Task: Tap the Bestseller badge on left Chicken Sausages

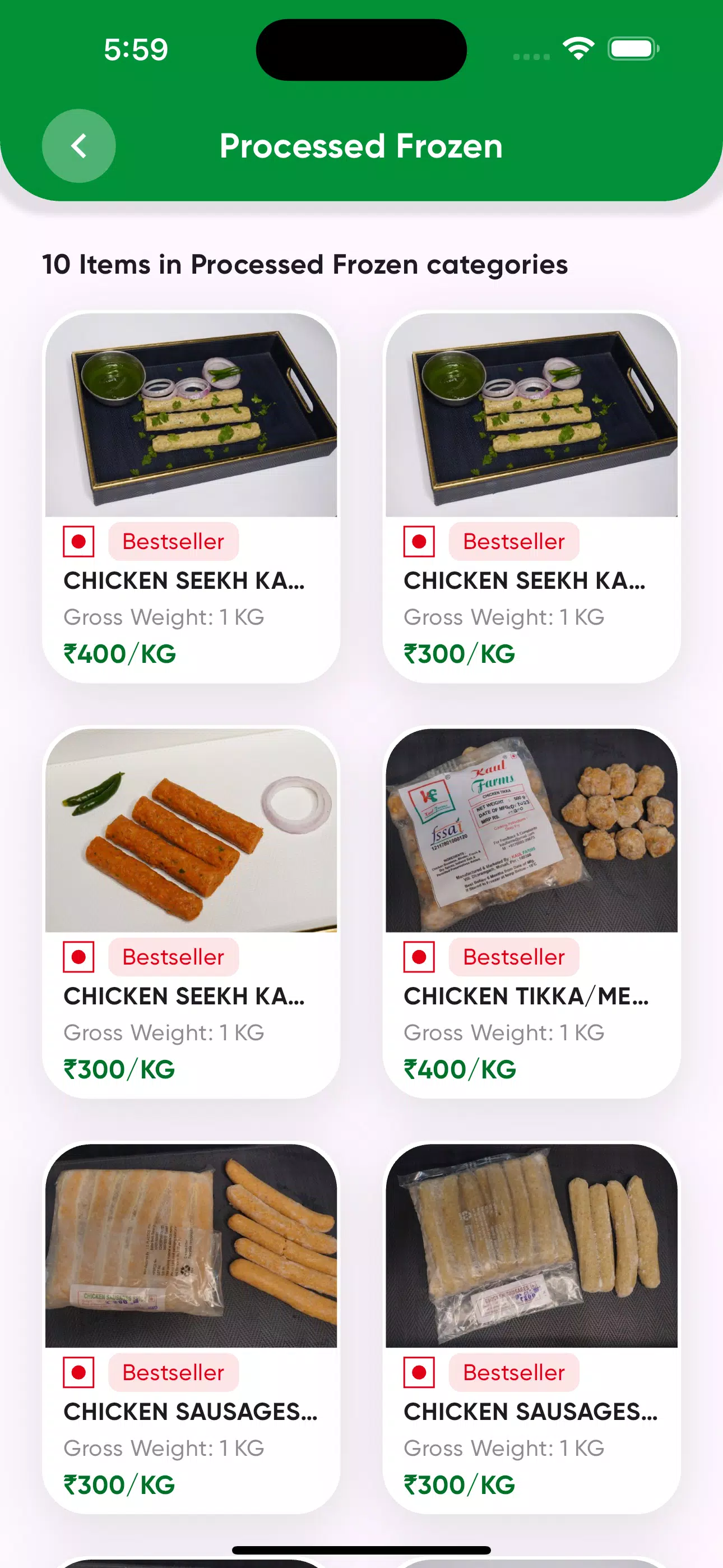Action: click(173, 1372)
